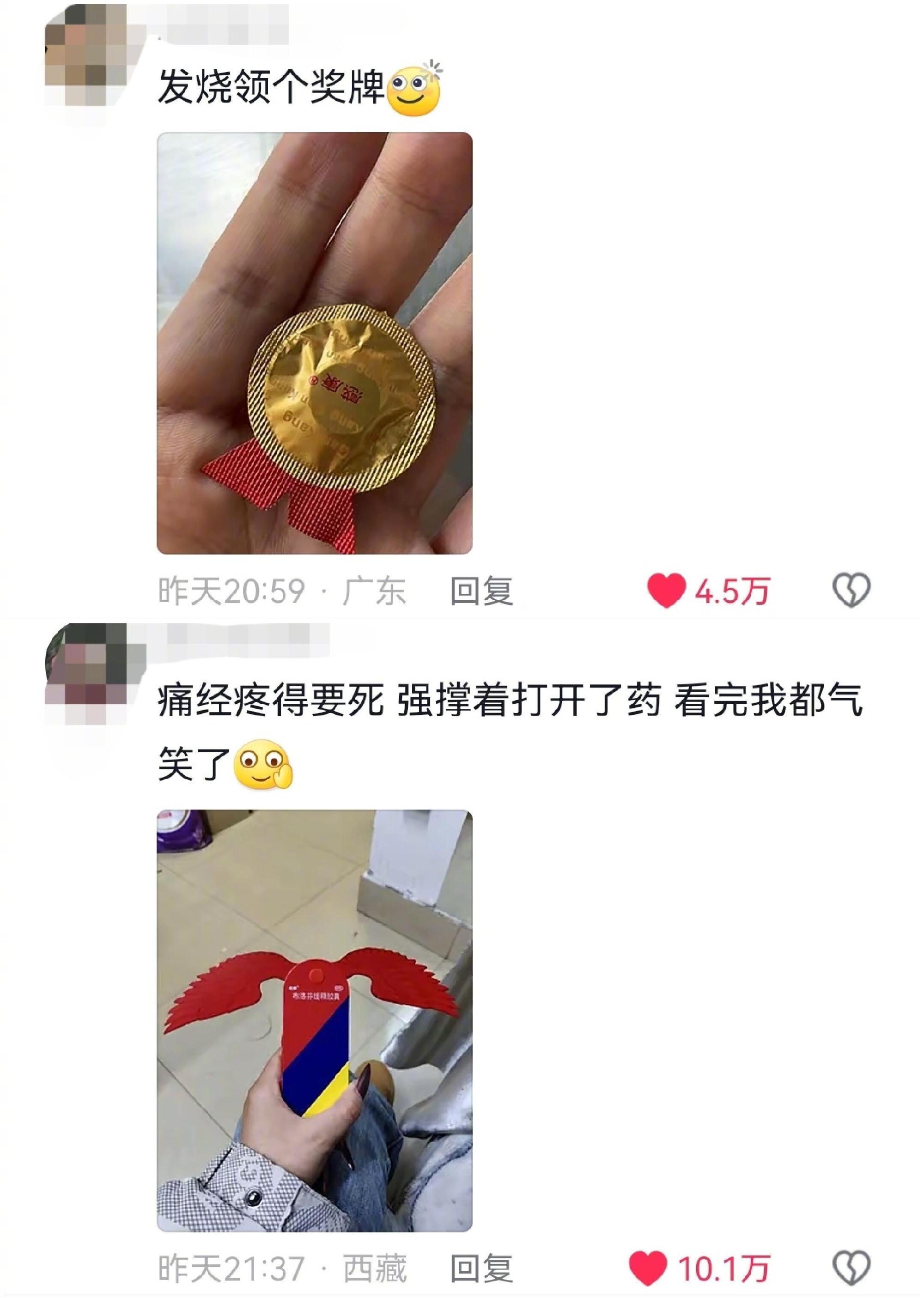Like the comment with 4.5万 likes

666,591
